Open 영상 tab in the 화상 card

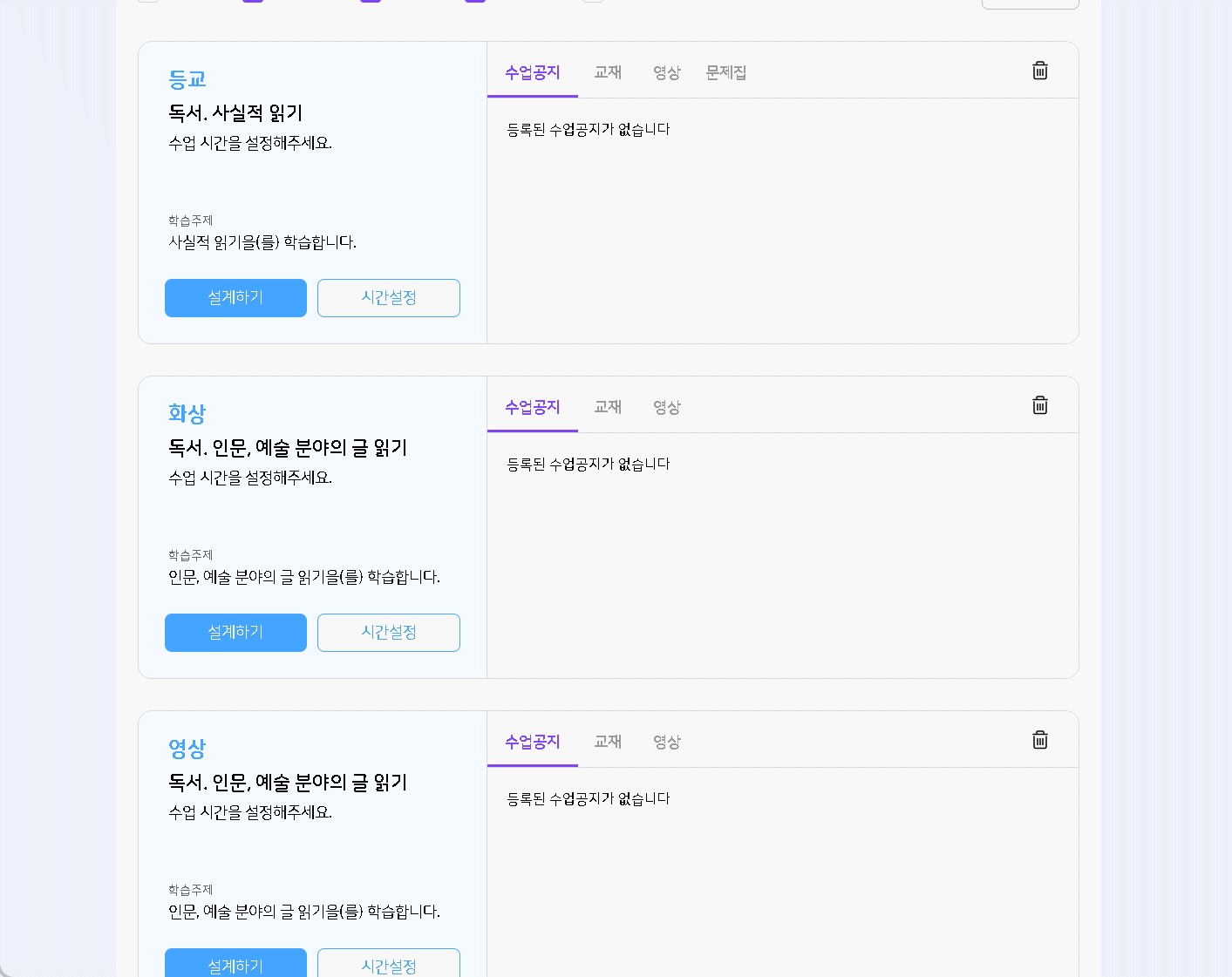pyautogui.click(x=667, y=407)
